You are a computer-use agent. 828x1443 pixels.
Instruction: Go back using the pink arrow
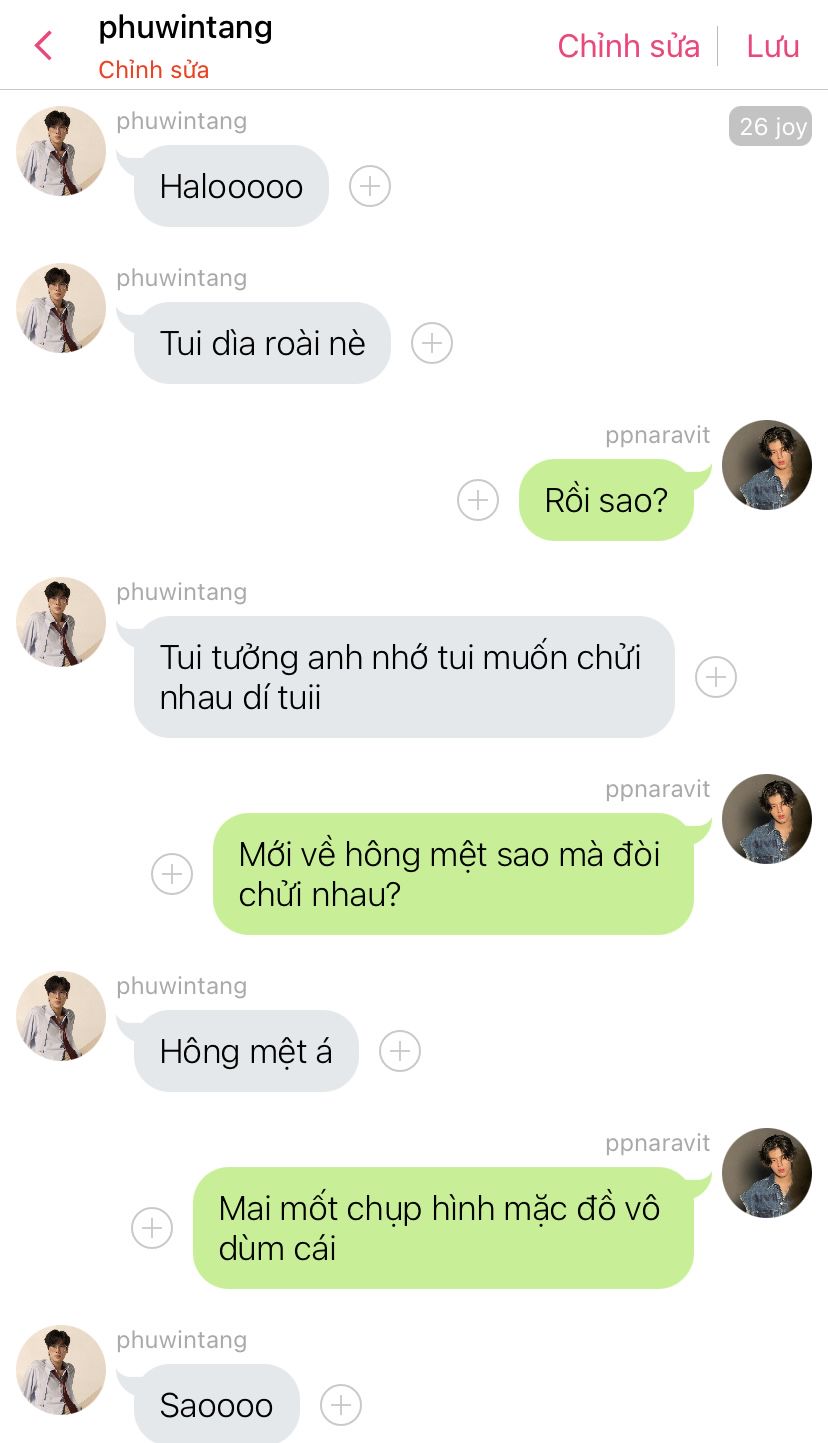coord(43,46)
